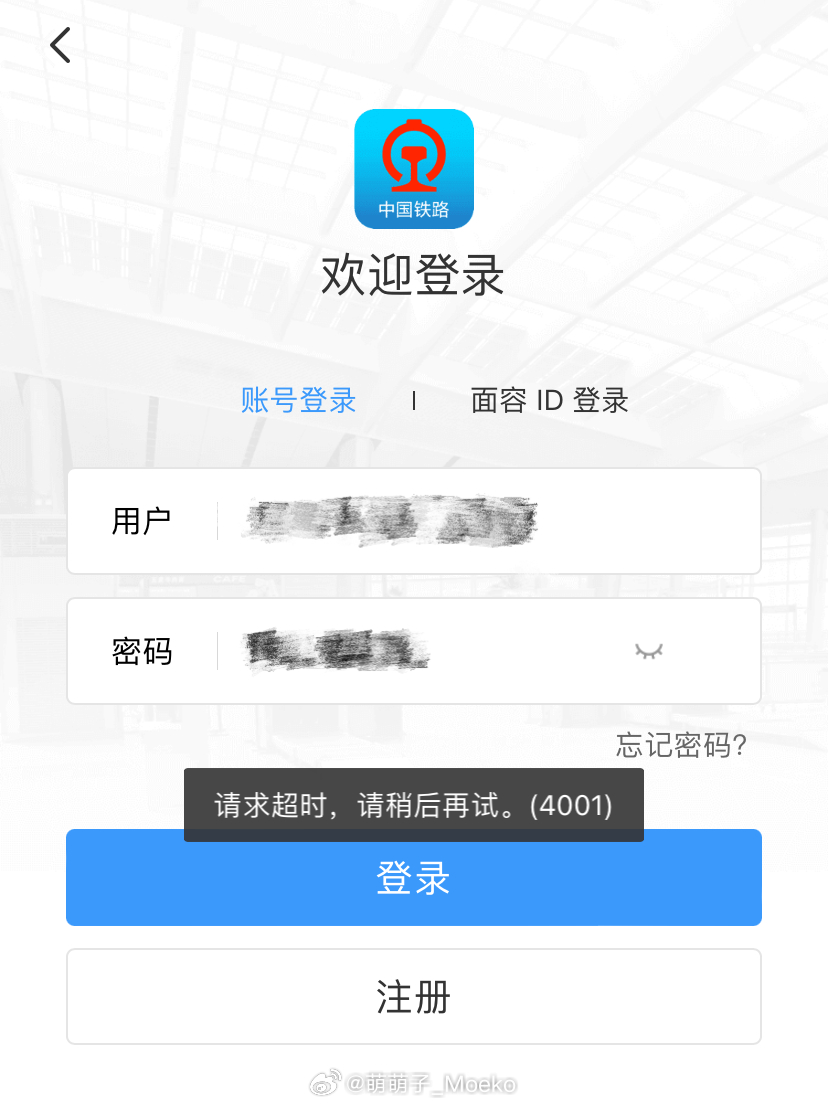Screen dimensions: 828x1104
Task: Tap the 密码 password field
Action: [x=420, y=651]
